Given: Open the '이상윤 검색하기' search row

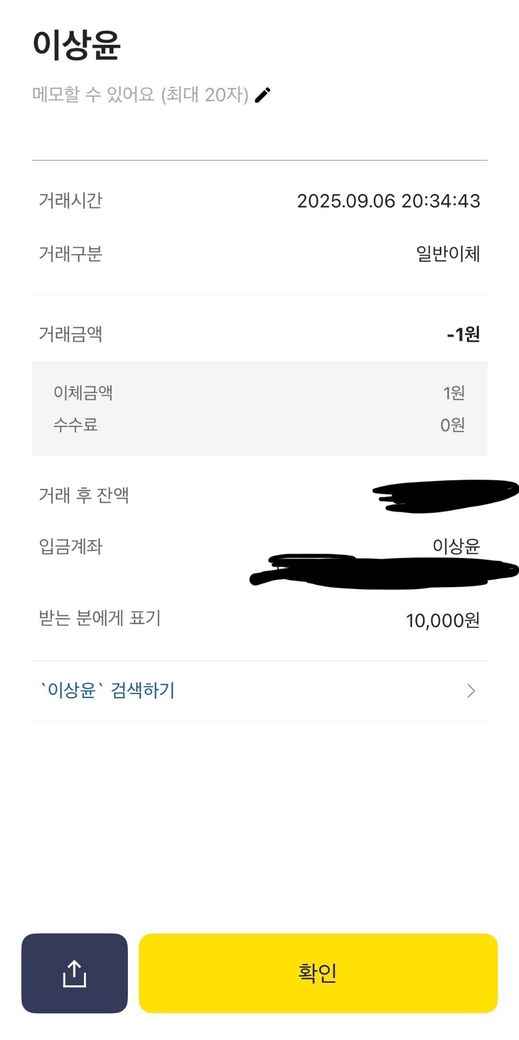Looking at the screenshot, I should [260, 690].
